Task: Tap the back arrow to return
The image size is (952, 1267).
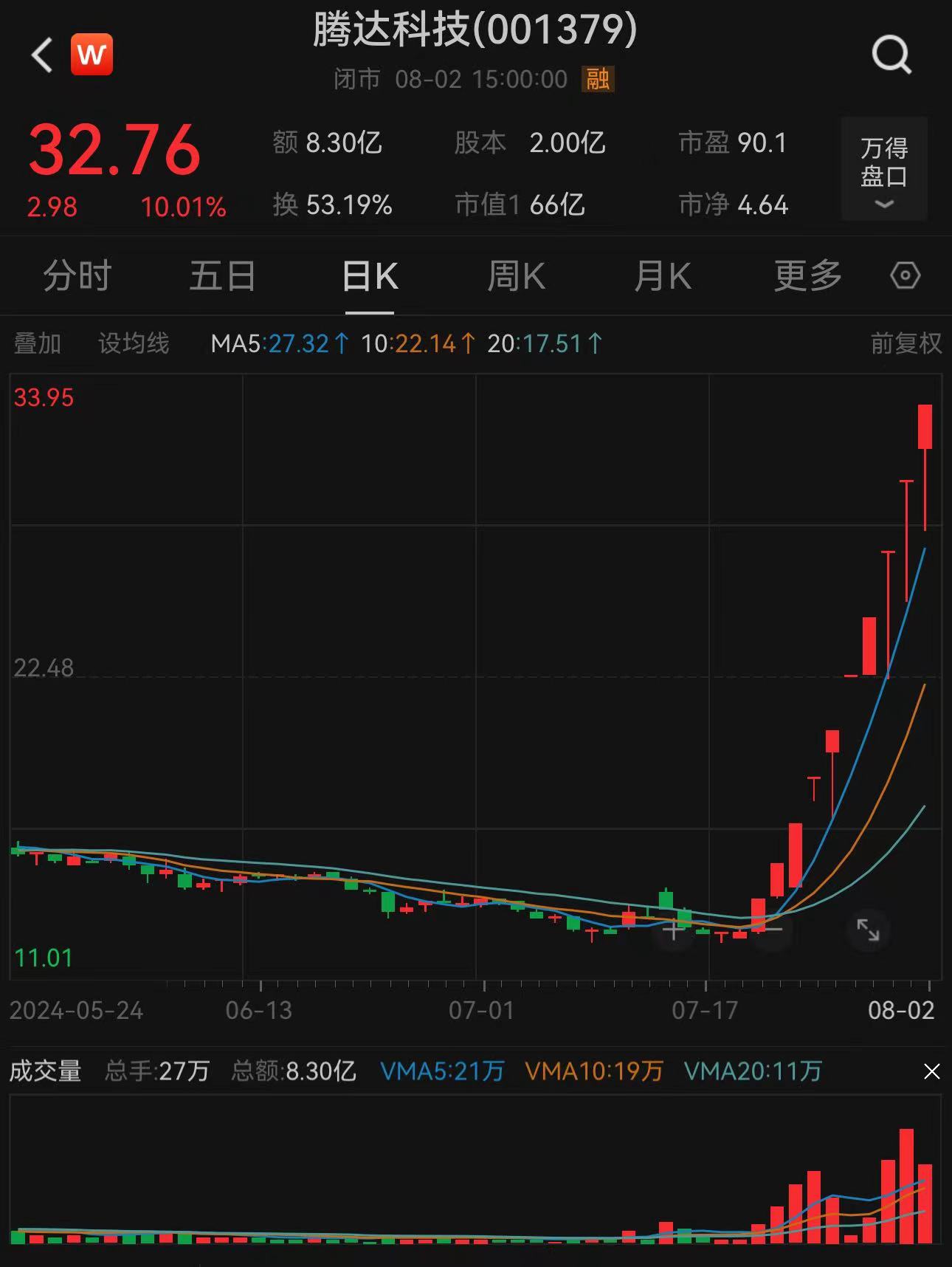Action: (41, 55)
